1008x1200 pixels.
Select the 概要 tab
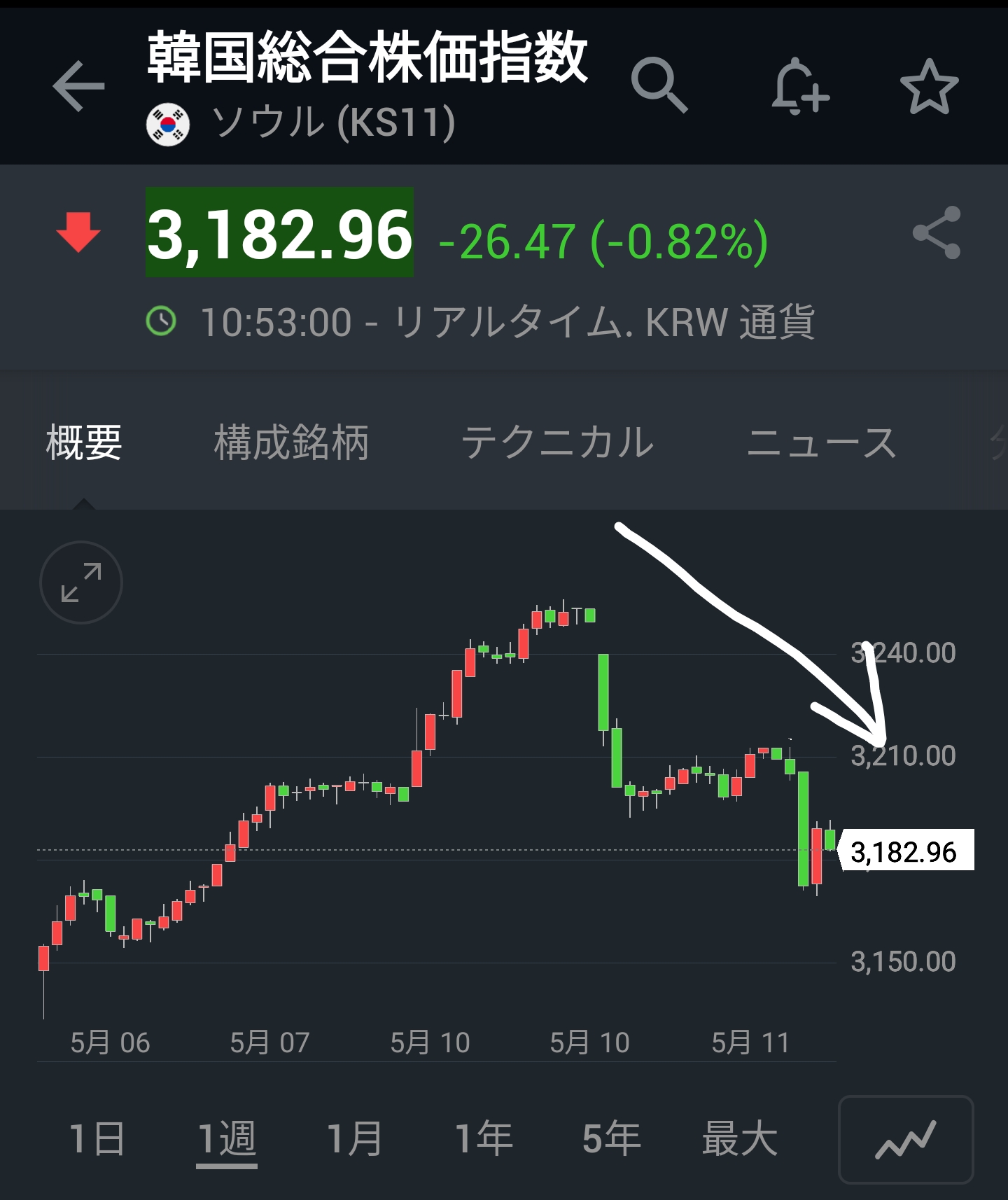(x=84, y=442)
